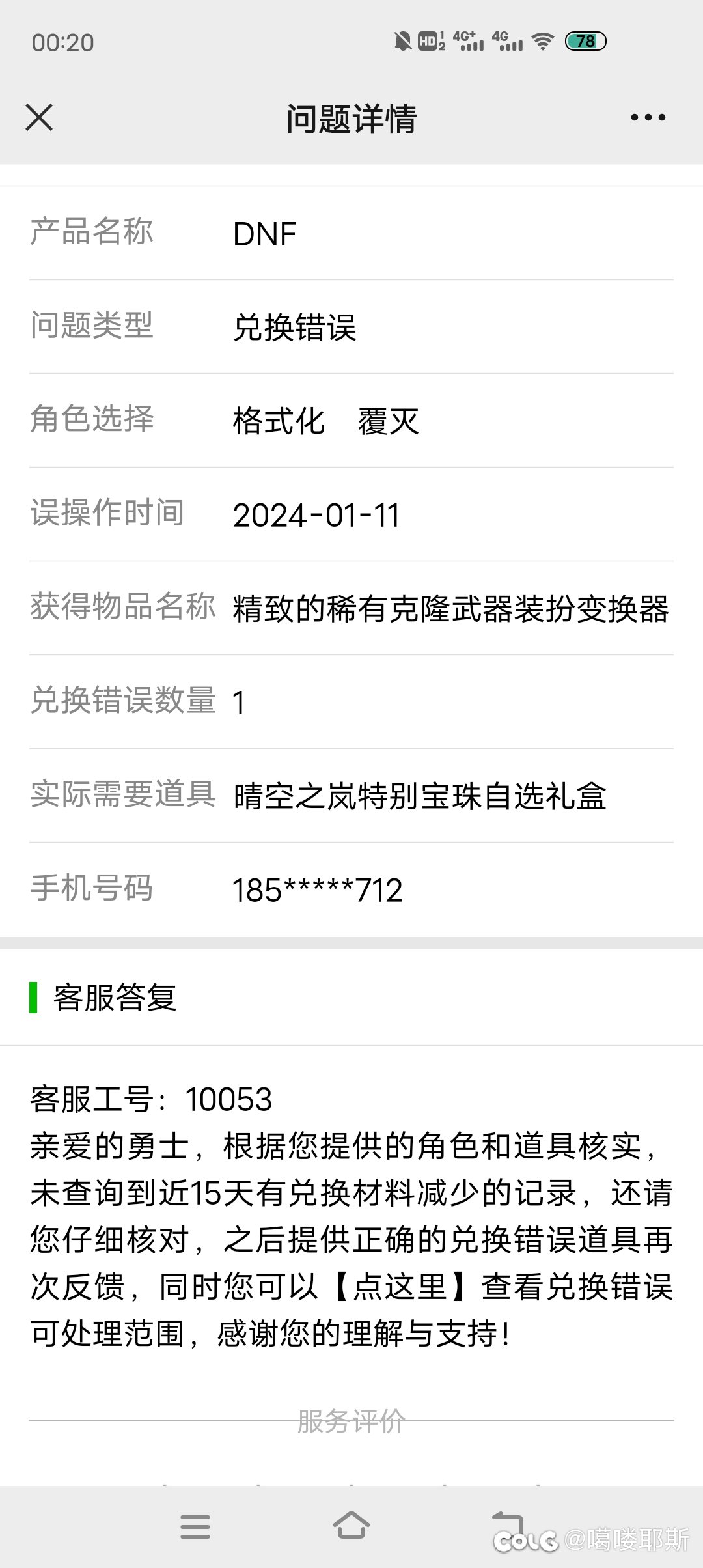The height and width of the screenshot is (1568, 703).
Task: Tap the home icon in bottom navigation
Action: pyautogui.click(x=351, y=1524)
